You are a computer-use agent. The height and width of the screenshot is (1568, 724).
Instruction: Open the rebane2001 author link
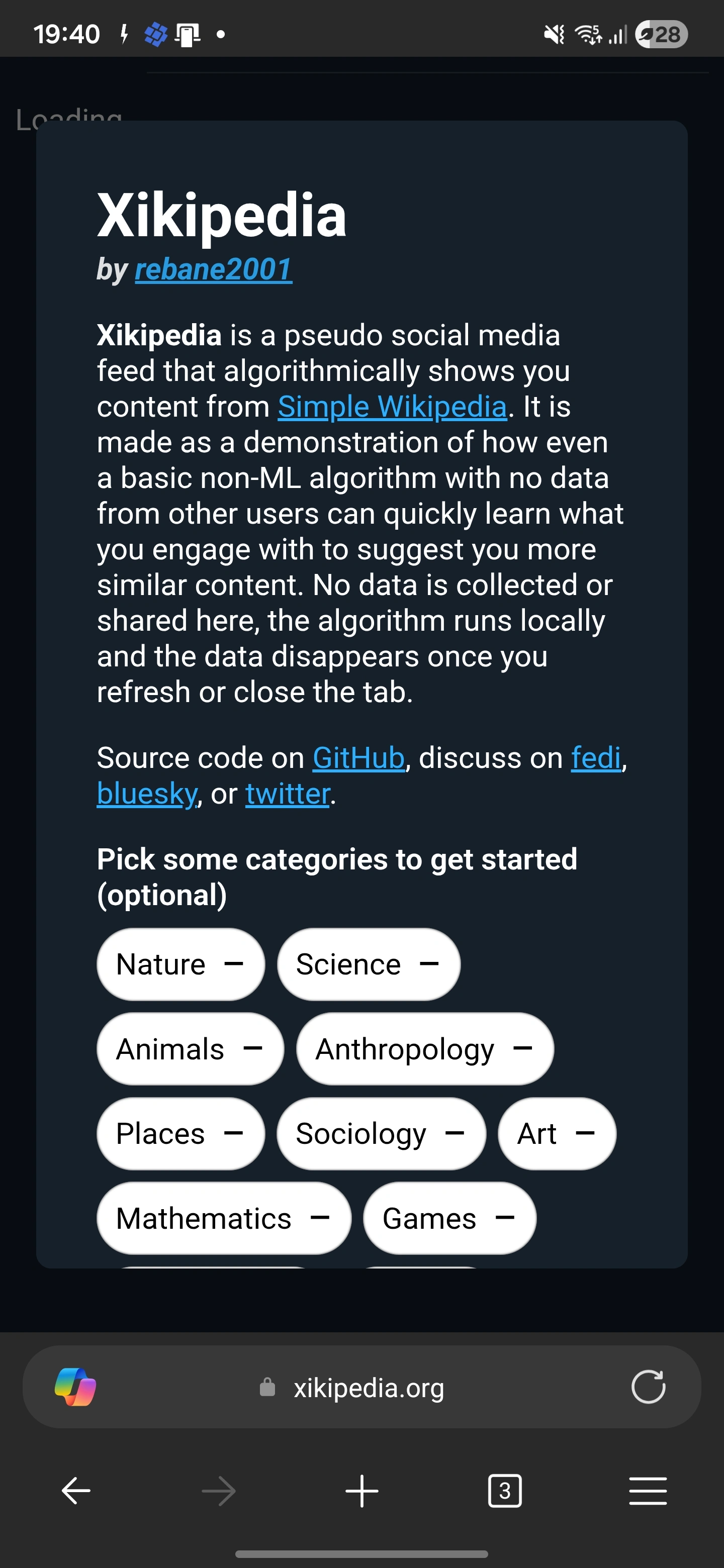click(x=213, y=270)
